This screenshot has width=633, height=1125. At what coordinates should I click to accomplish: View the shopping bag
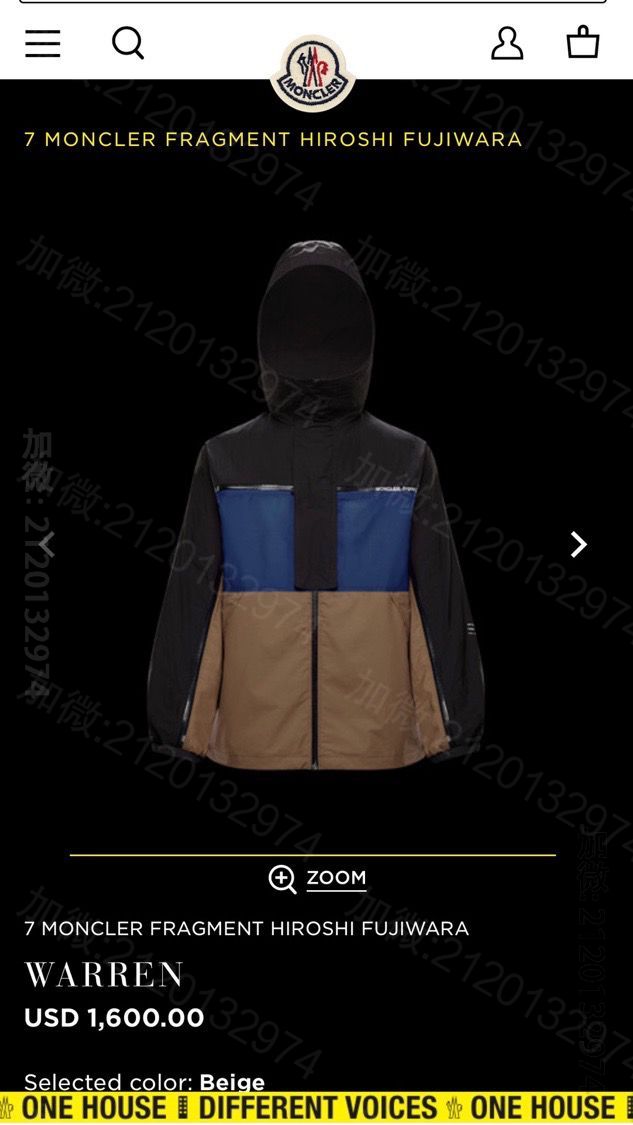[583, 42]
